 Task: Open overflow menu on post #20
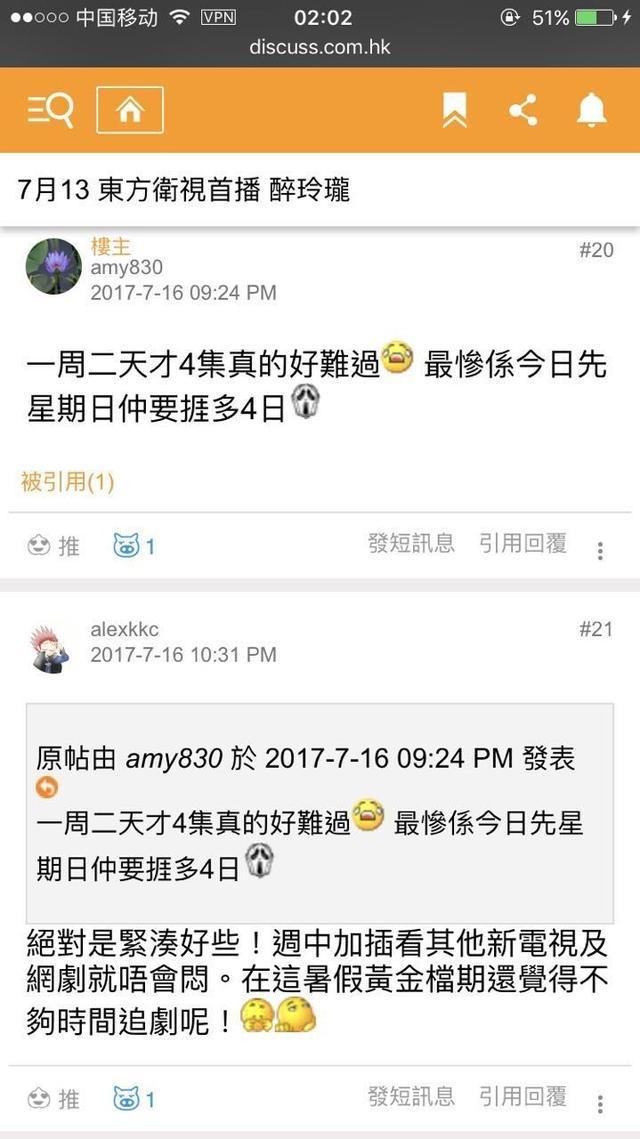pos(600,551)
